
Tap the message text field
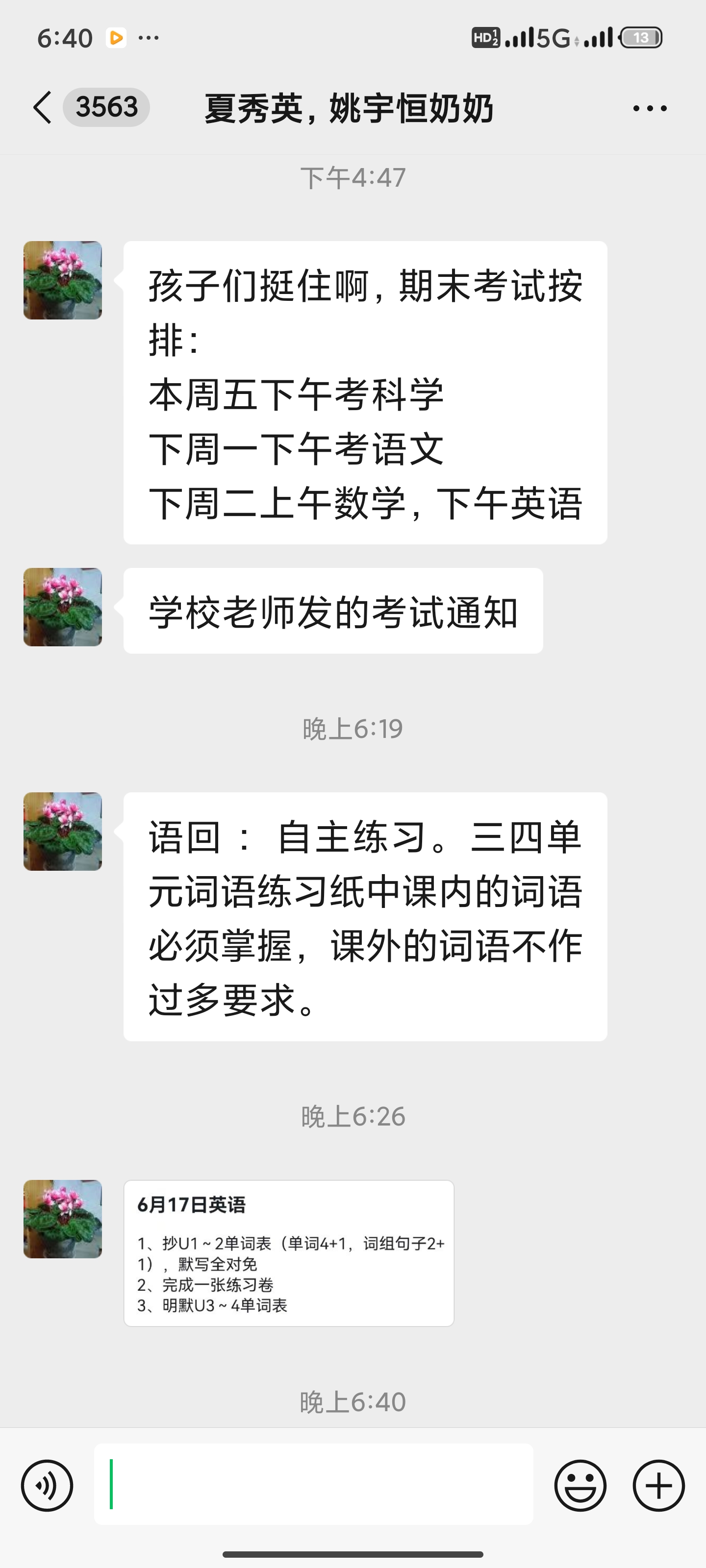pos(313,1484)
